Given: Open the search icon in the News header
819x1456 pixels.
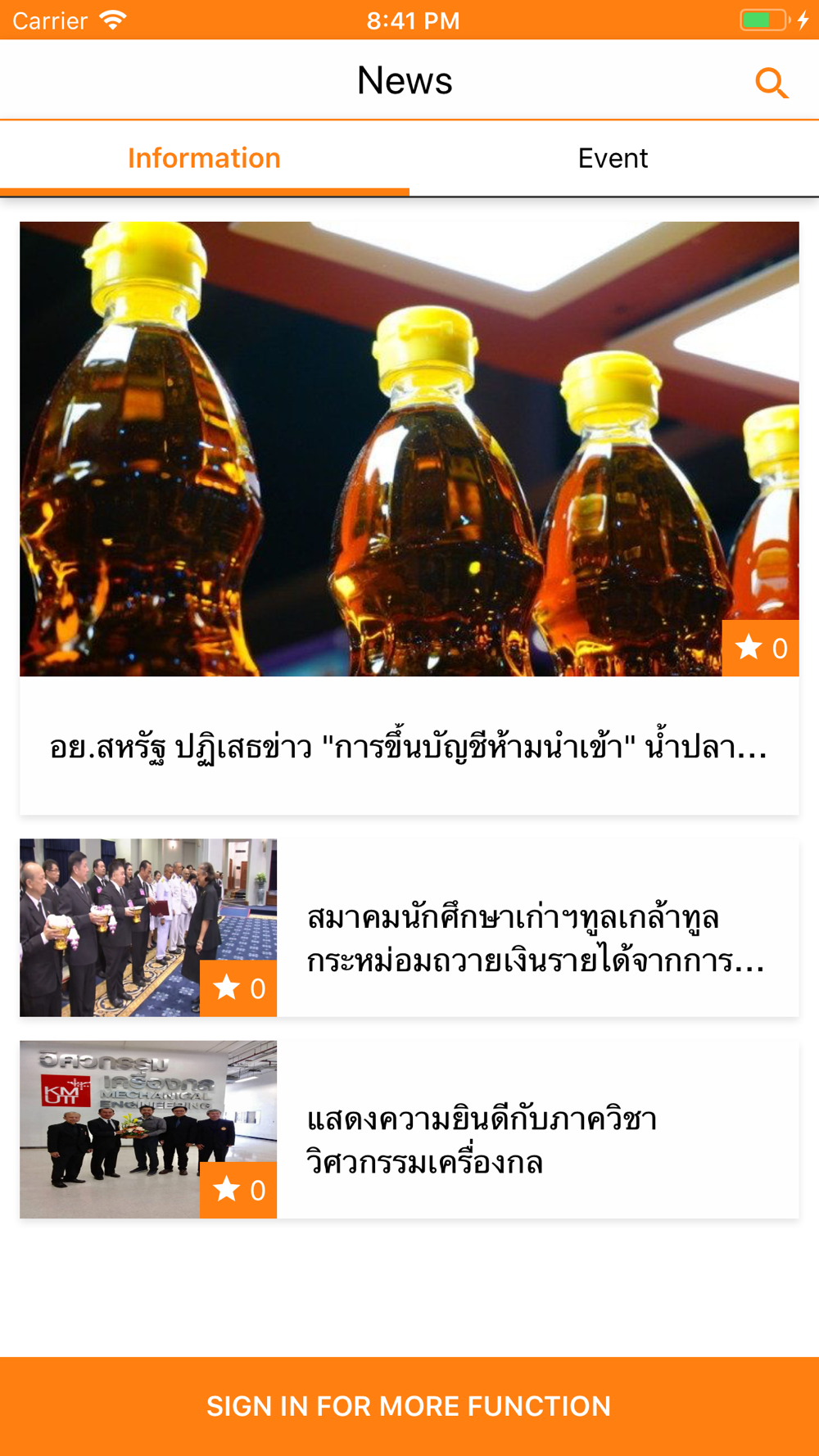Looking at the screenshot, I should (771, 83).
